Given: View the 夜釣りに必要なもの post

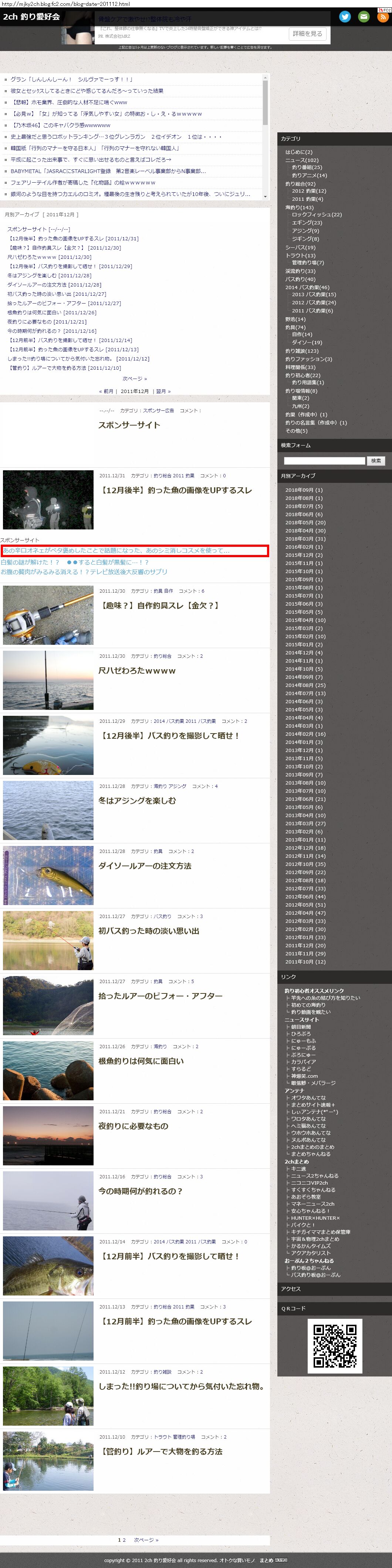Looking at the screenshot, I should [x=133, y=1126].
